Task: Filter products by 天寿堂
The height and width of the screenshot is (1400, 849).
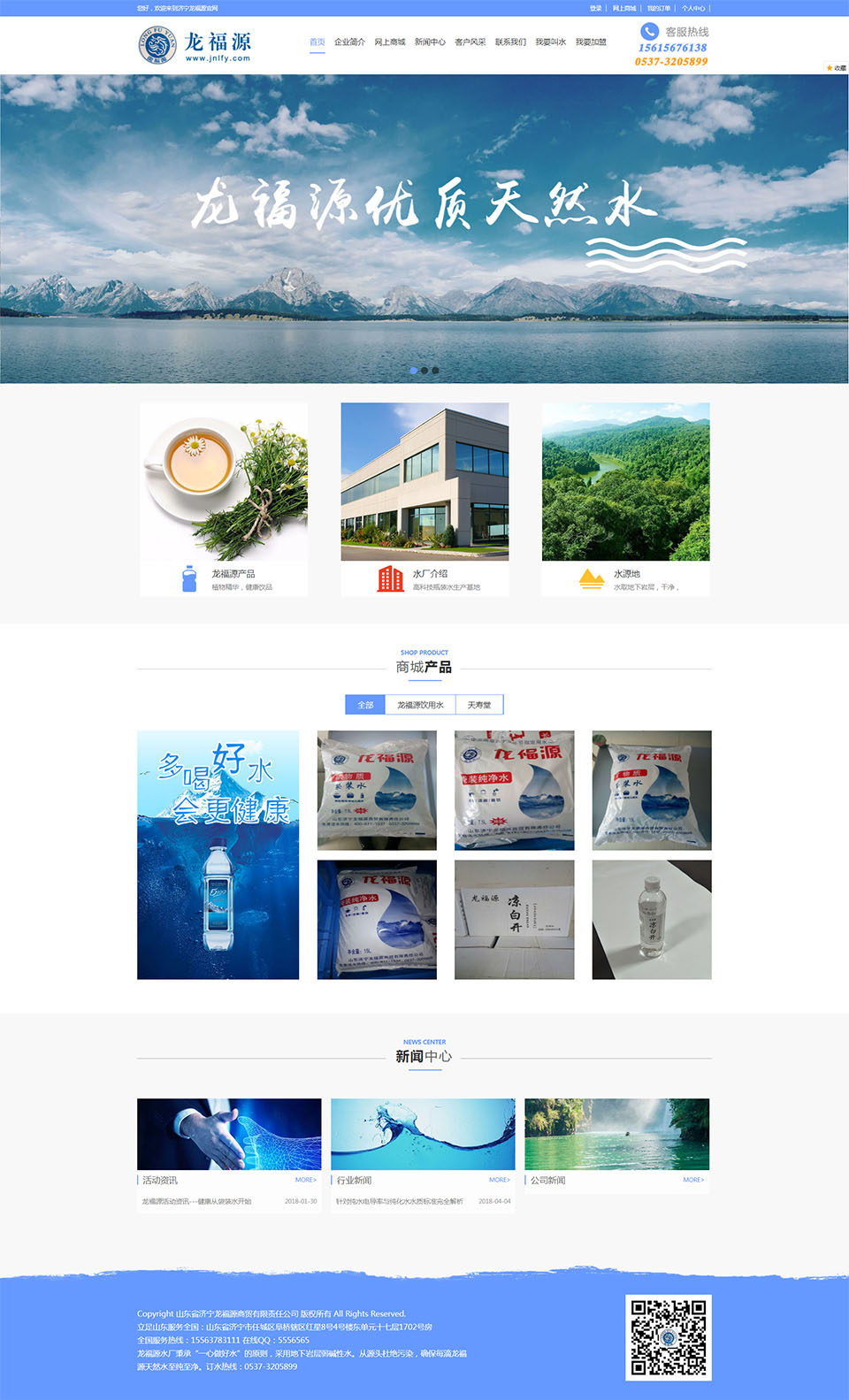Action: tap(479, 705)
